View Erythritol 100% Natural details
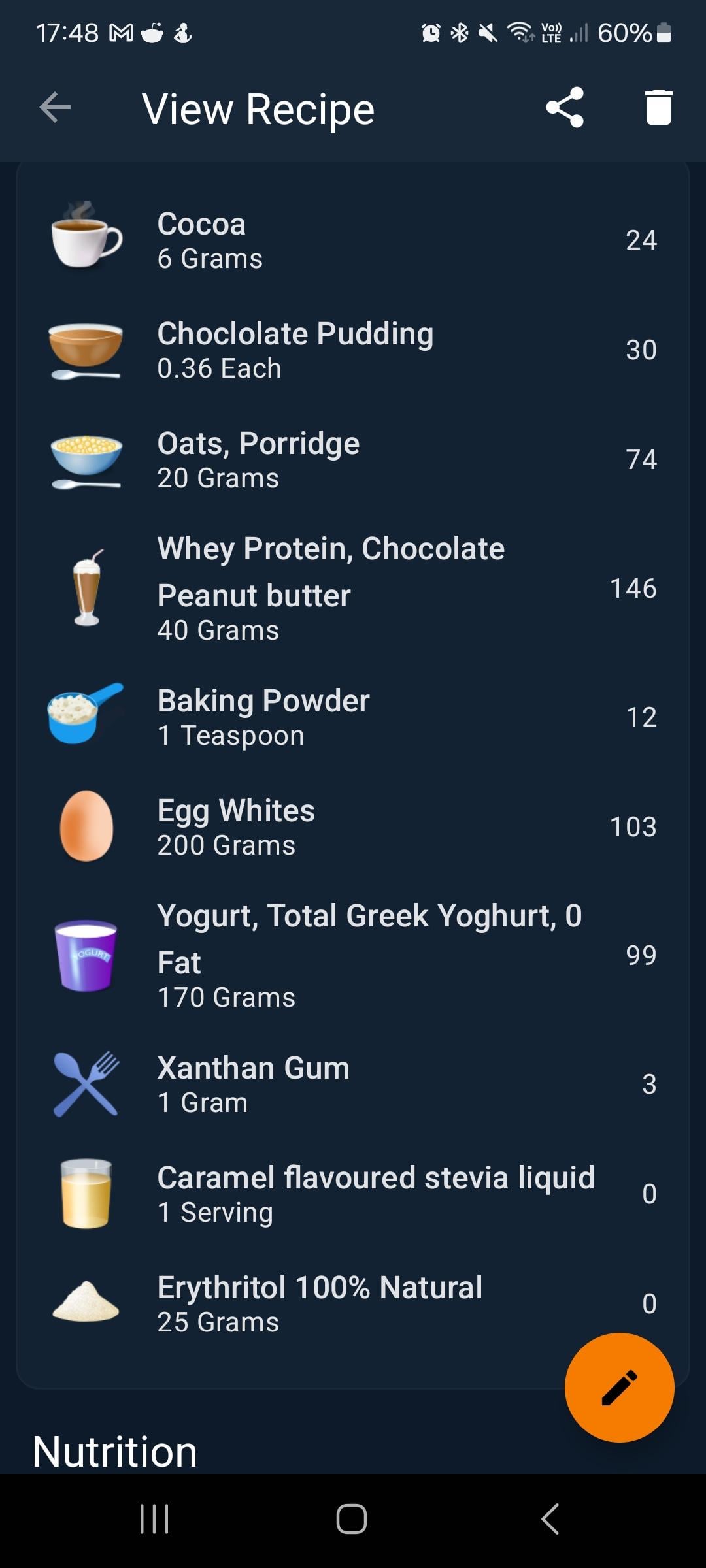This screenshot has height=1568, width=706. [x=353, y=1303]
